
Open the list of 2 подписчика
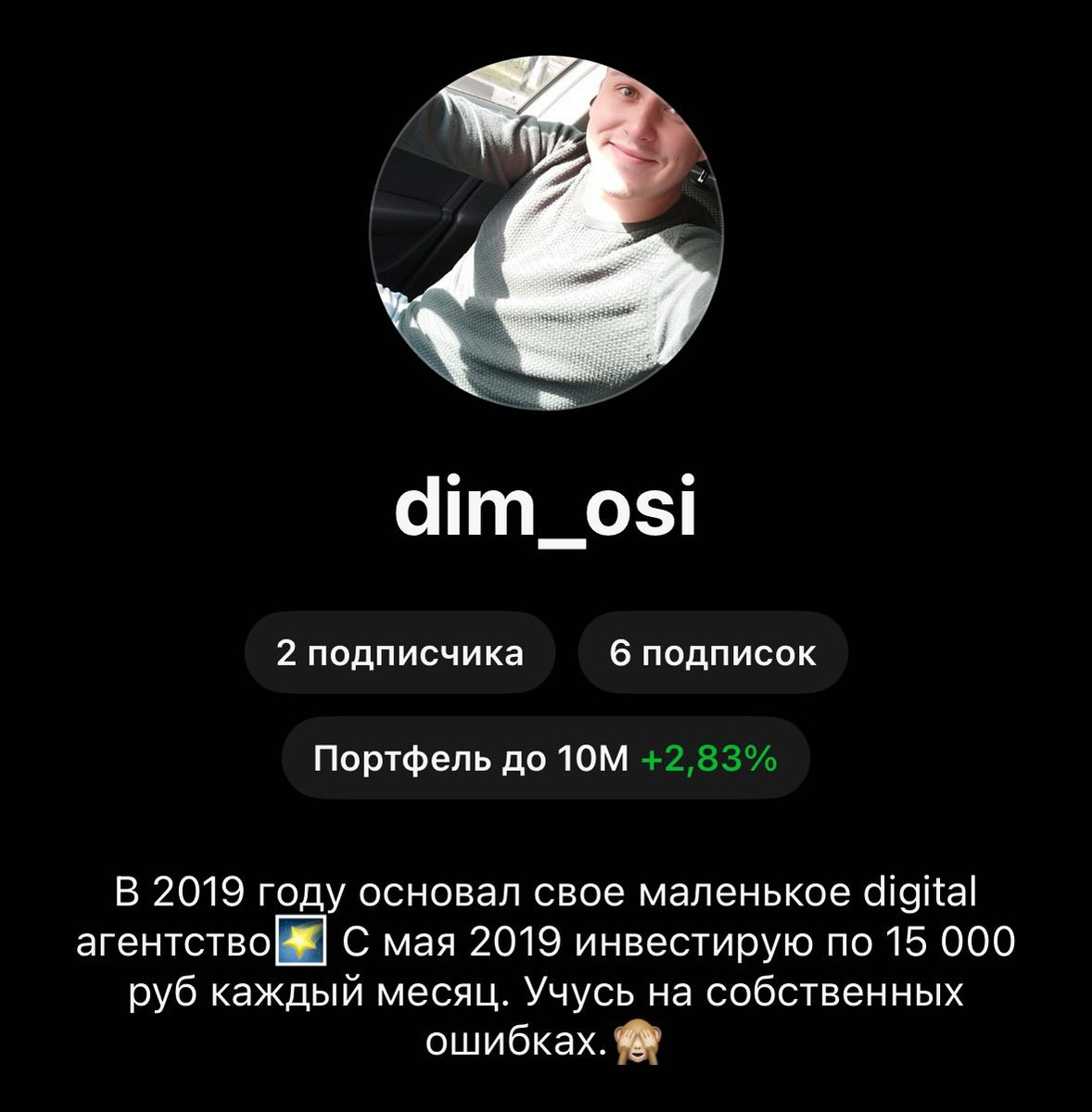pos(400,653)
